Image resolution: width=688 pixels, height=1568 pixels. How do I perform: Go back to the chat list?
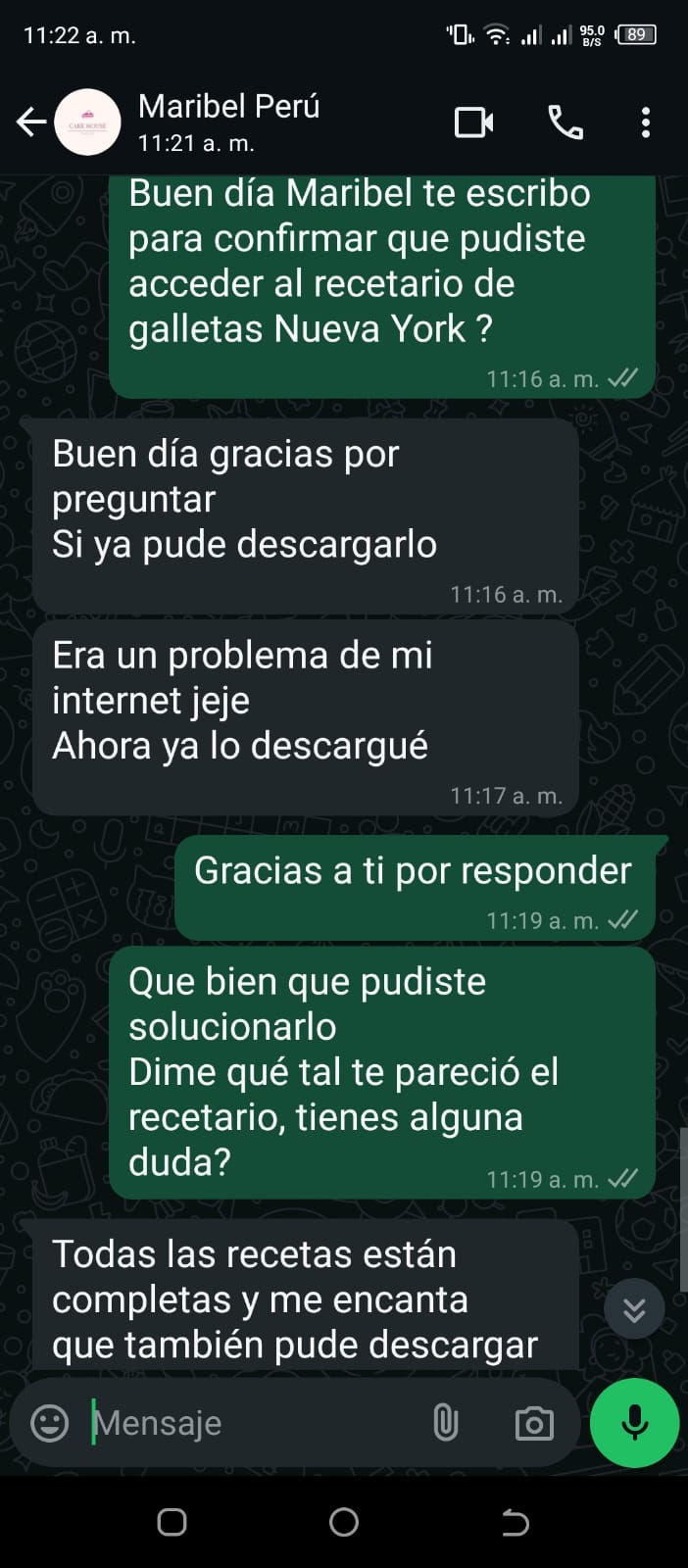(31, 122)
